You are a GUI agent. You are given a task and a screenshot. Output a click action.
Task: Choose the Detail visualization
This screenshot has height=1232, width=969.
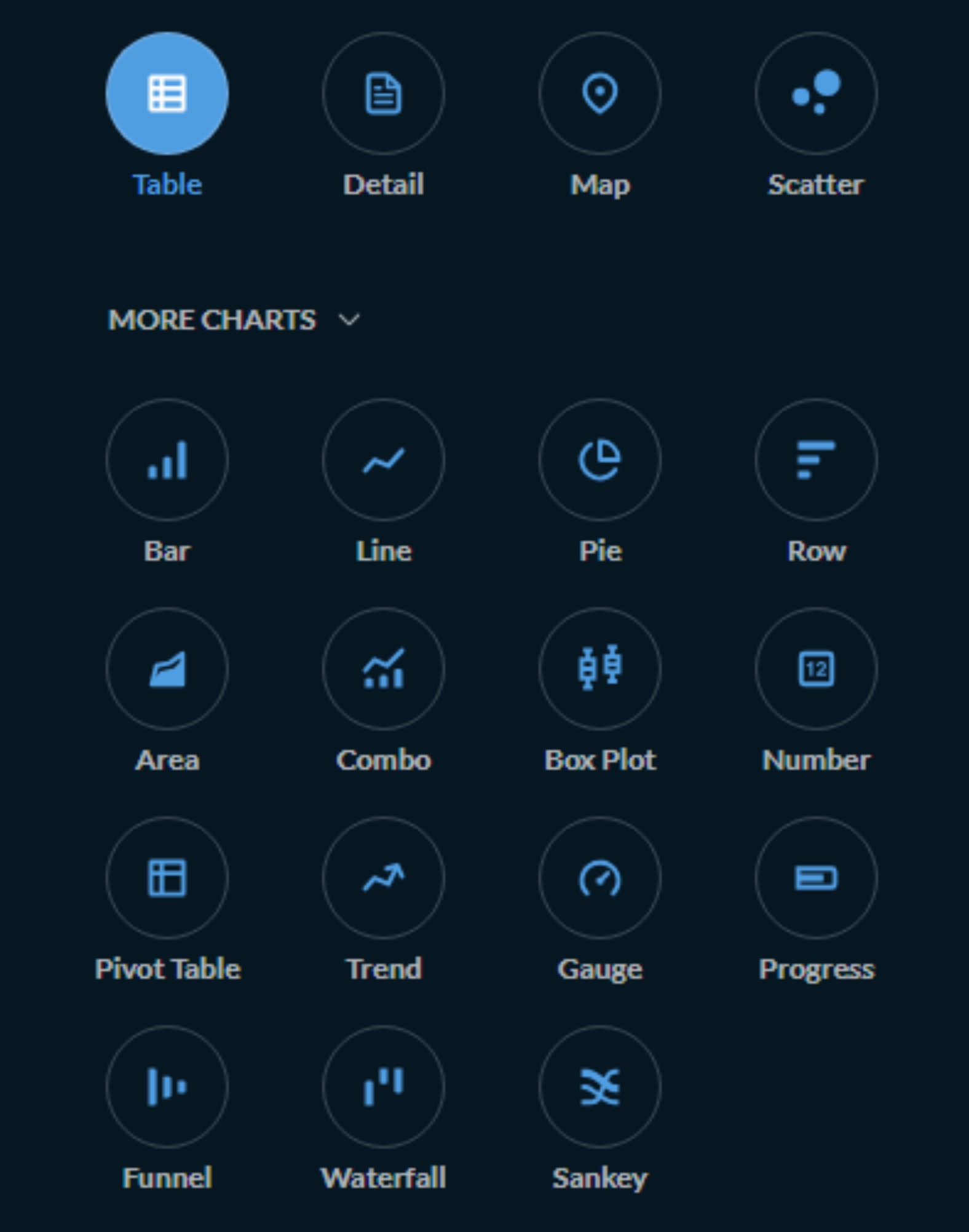(x=383, y=93)
